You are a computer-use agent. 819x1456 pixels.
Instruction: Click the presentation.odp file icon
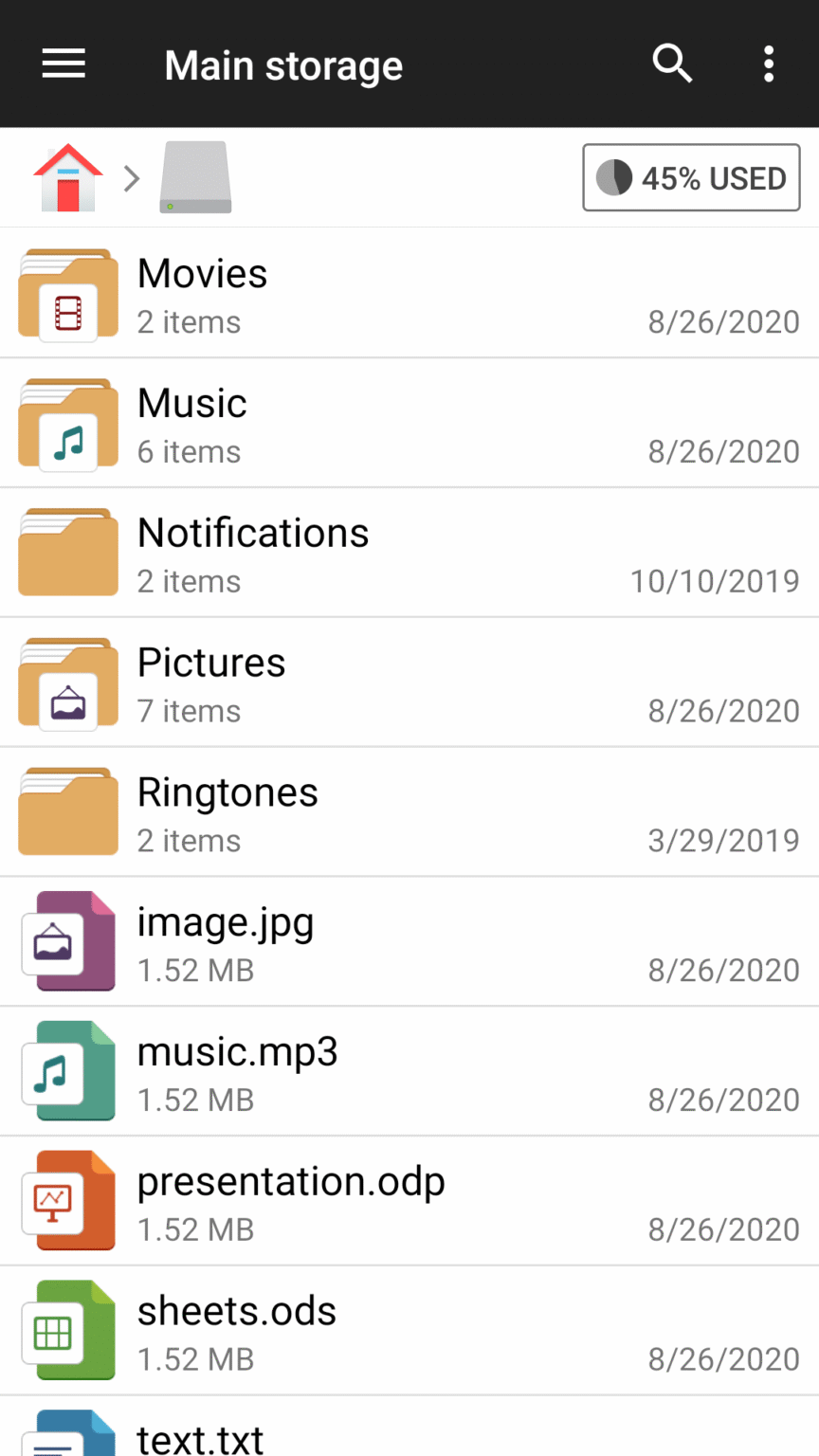tap(67, 1200)
